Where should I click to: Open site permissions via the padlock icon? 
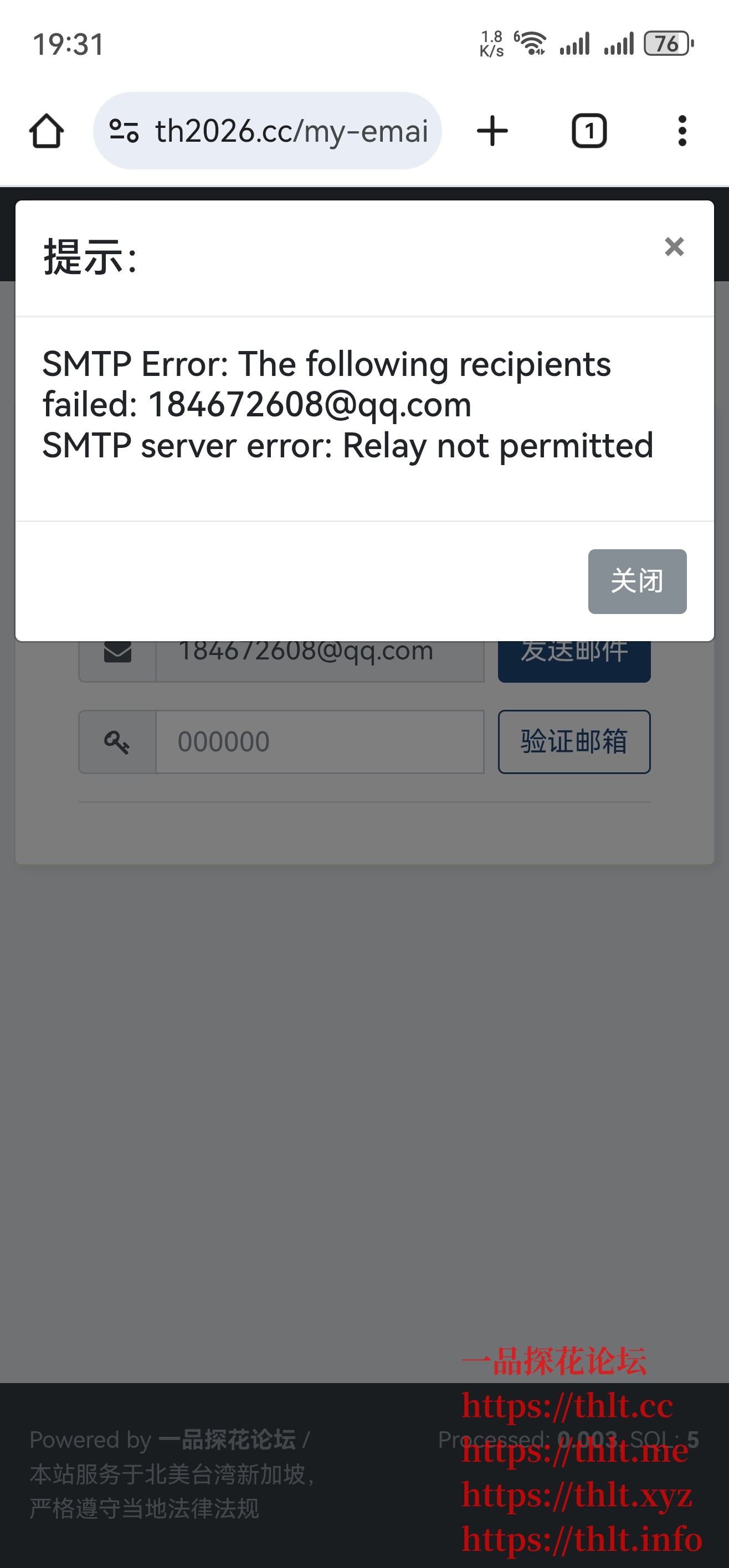[x=124, y=130]
